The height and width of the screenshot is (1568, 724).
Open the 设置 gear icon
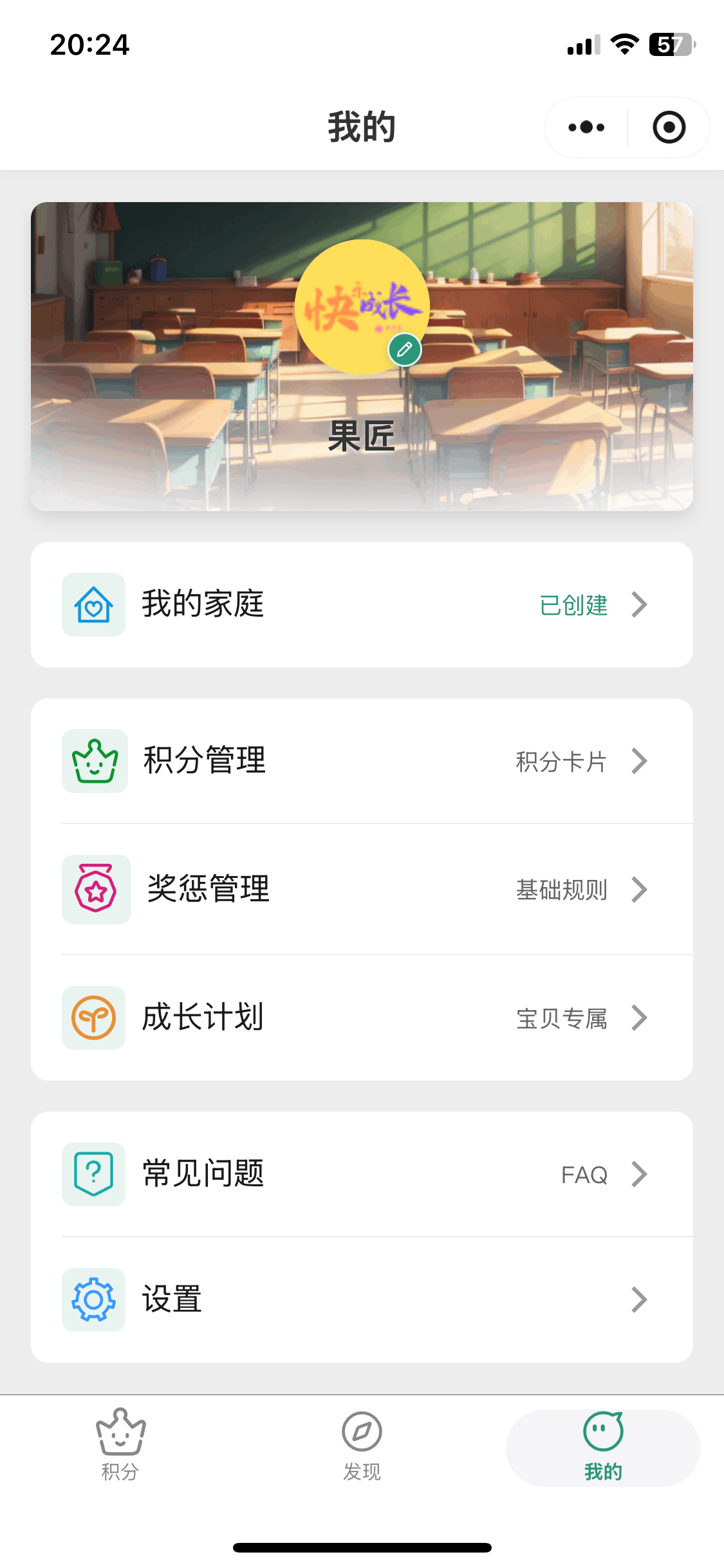93,1300
